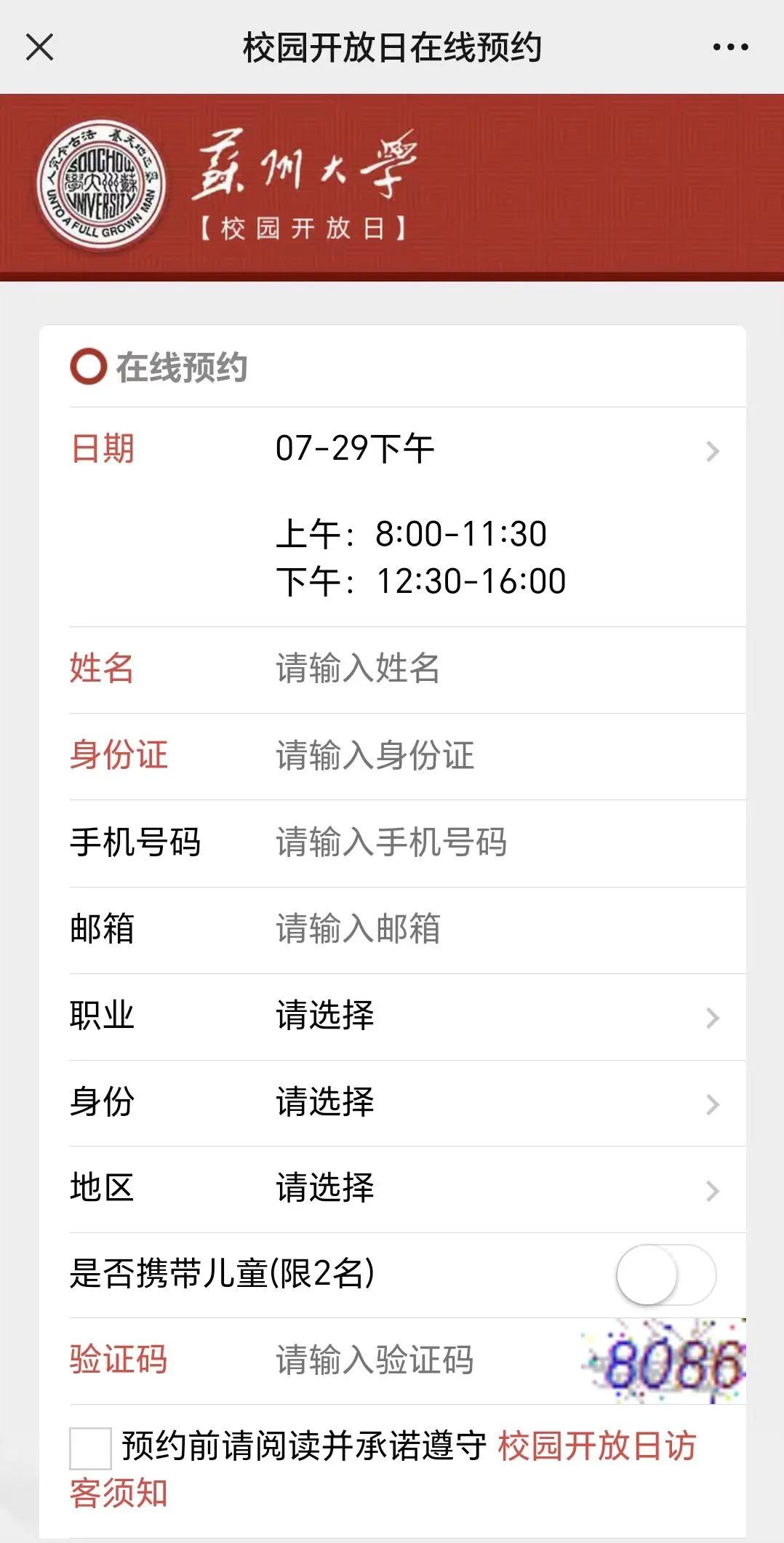The image size is (784, 1543).
Task: Check the agreement box before 预约前请阅读
Action: click(x=90, y=1448)
